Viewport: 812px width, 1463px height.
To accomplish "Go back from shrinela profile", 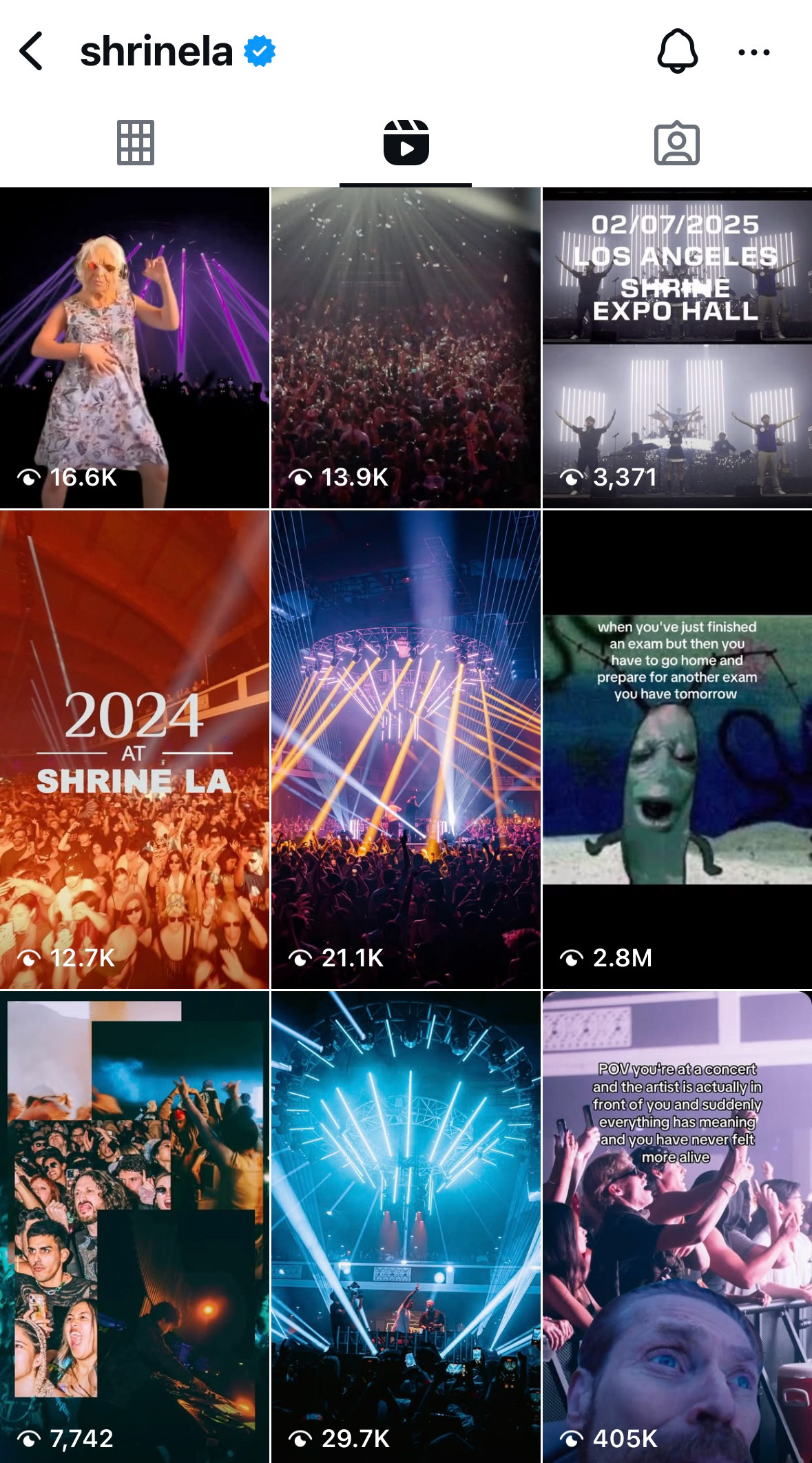I will point(32,52).
